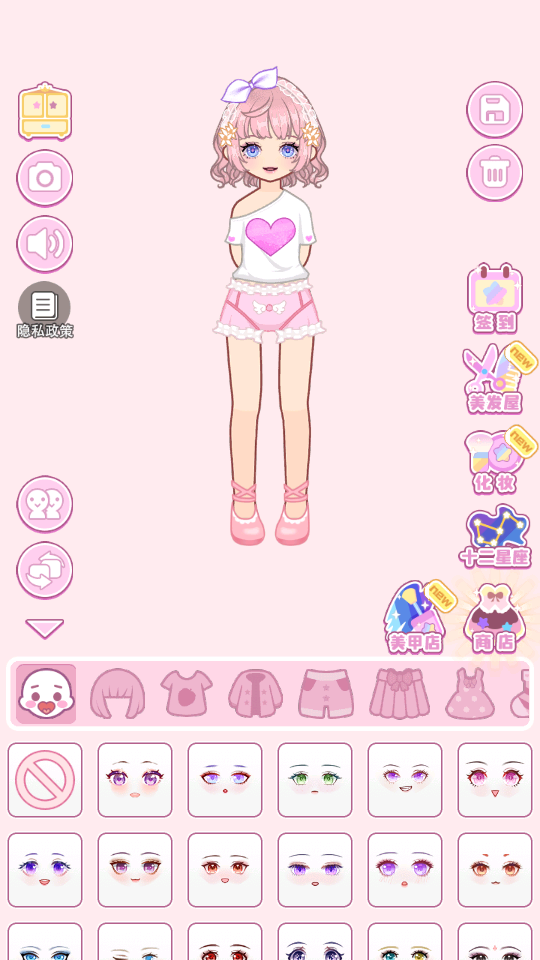The image size is (540, 960).
Task: Pick the green-eyed face style
Action: pyautogui.click(x=315, y=780)
